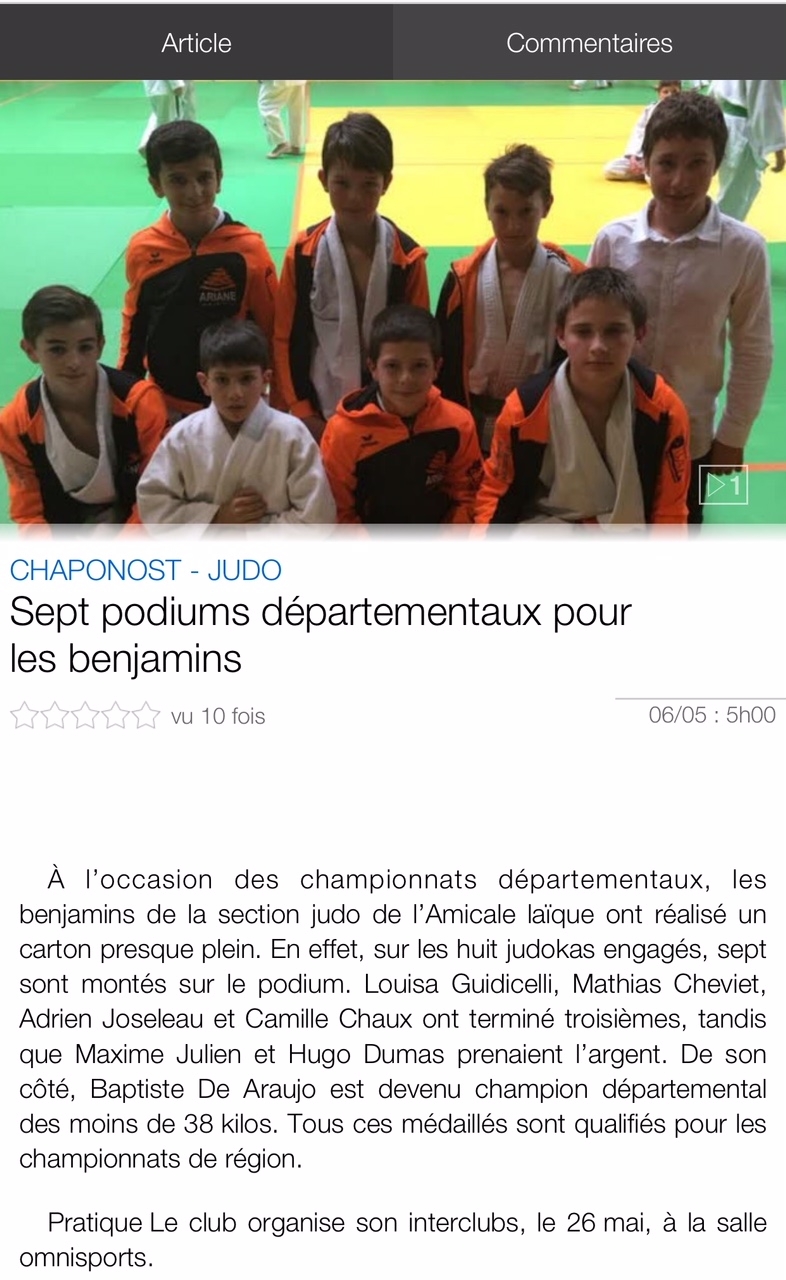Open the photo gallery icon on the image

pos(723,485)
